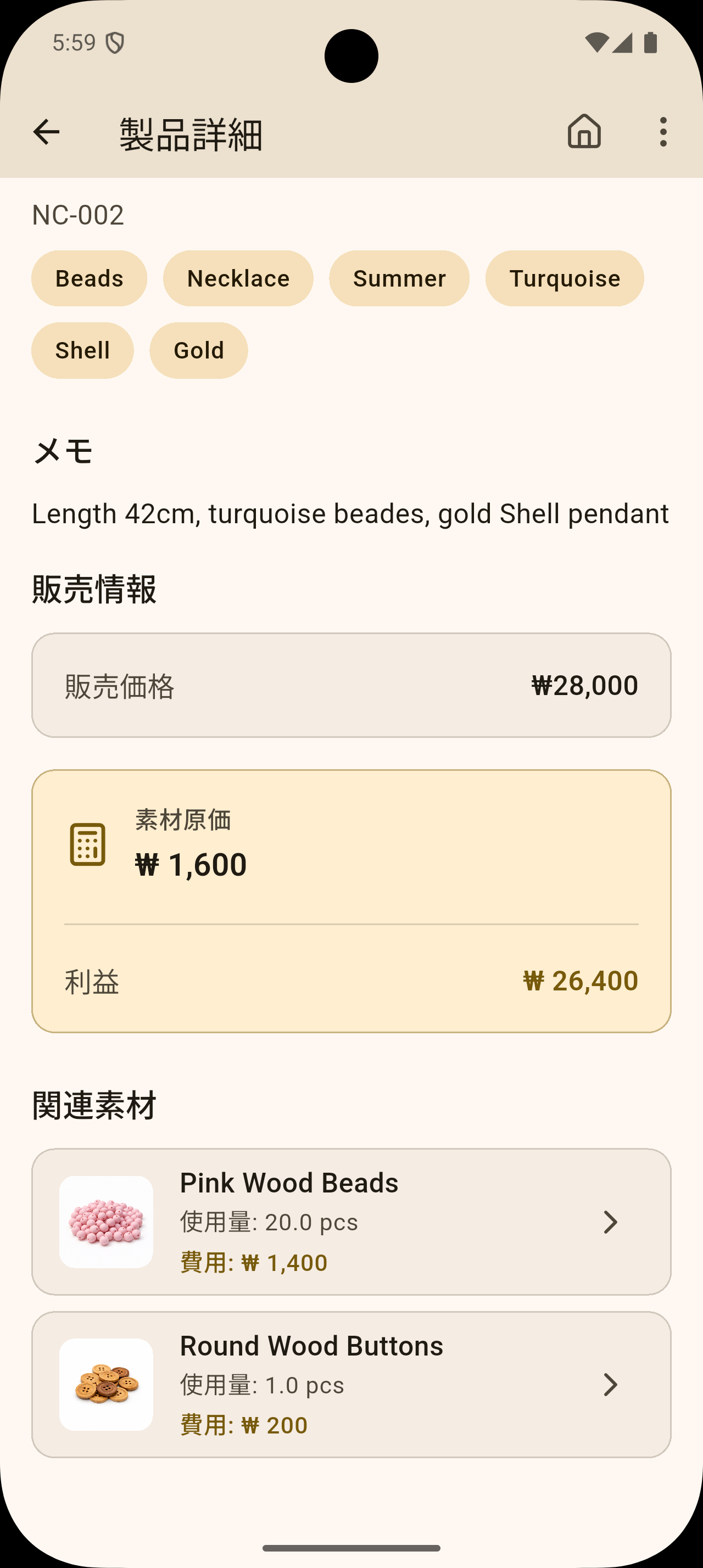
Task: Select the Turquoise tag
Action: point(563,278)
